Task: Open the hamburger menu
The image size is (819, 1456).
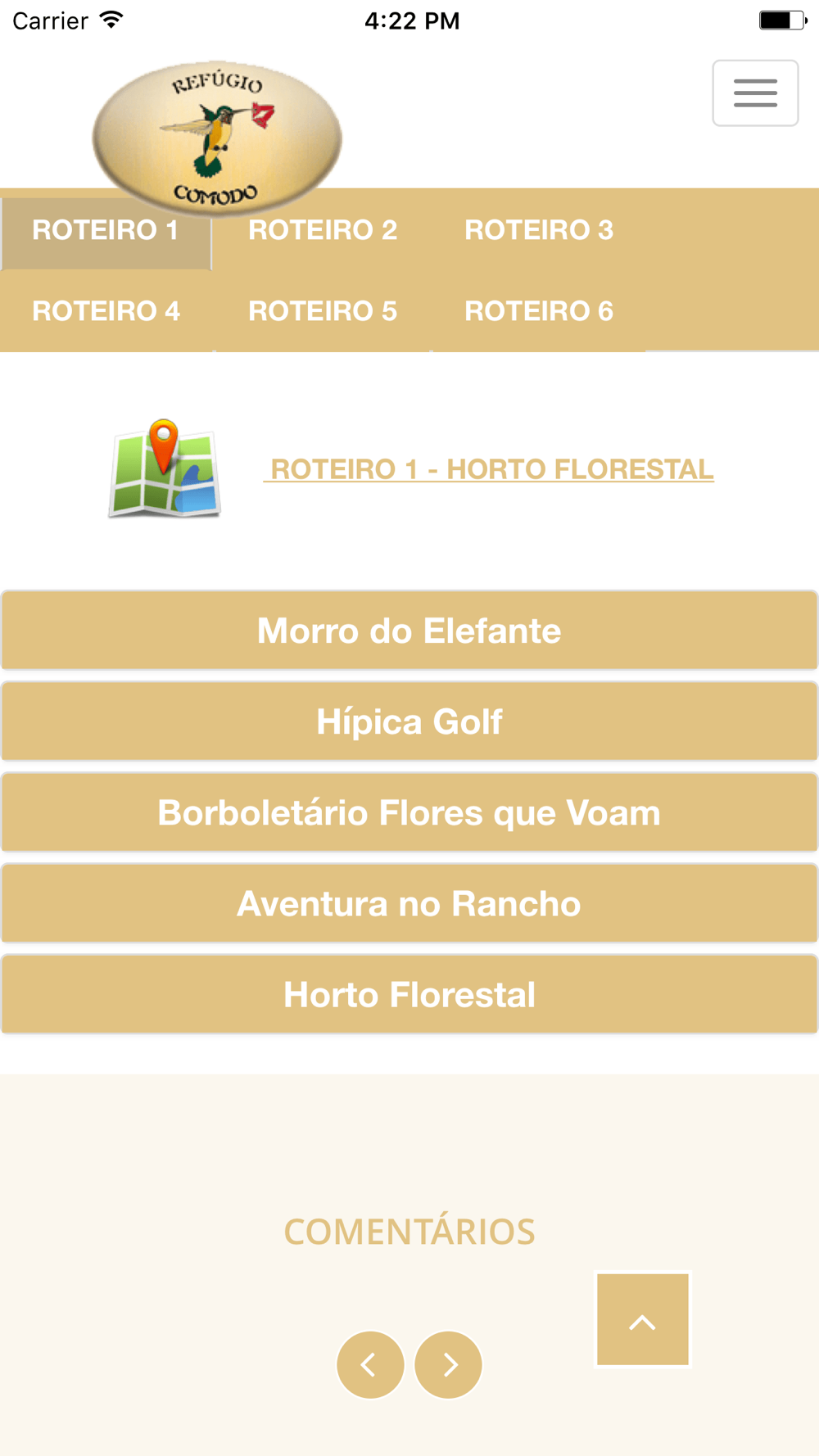Action: [754, 93]
